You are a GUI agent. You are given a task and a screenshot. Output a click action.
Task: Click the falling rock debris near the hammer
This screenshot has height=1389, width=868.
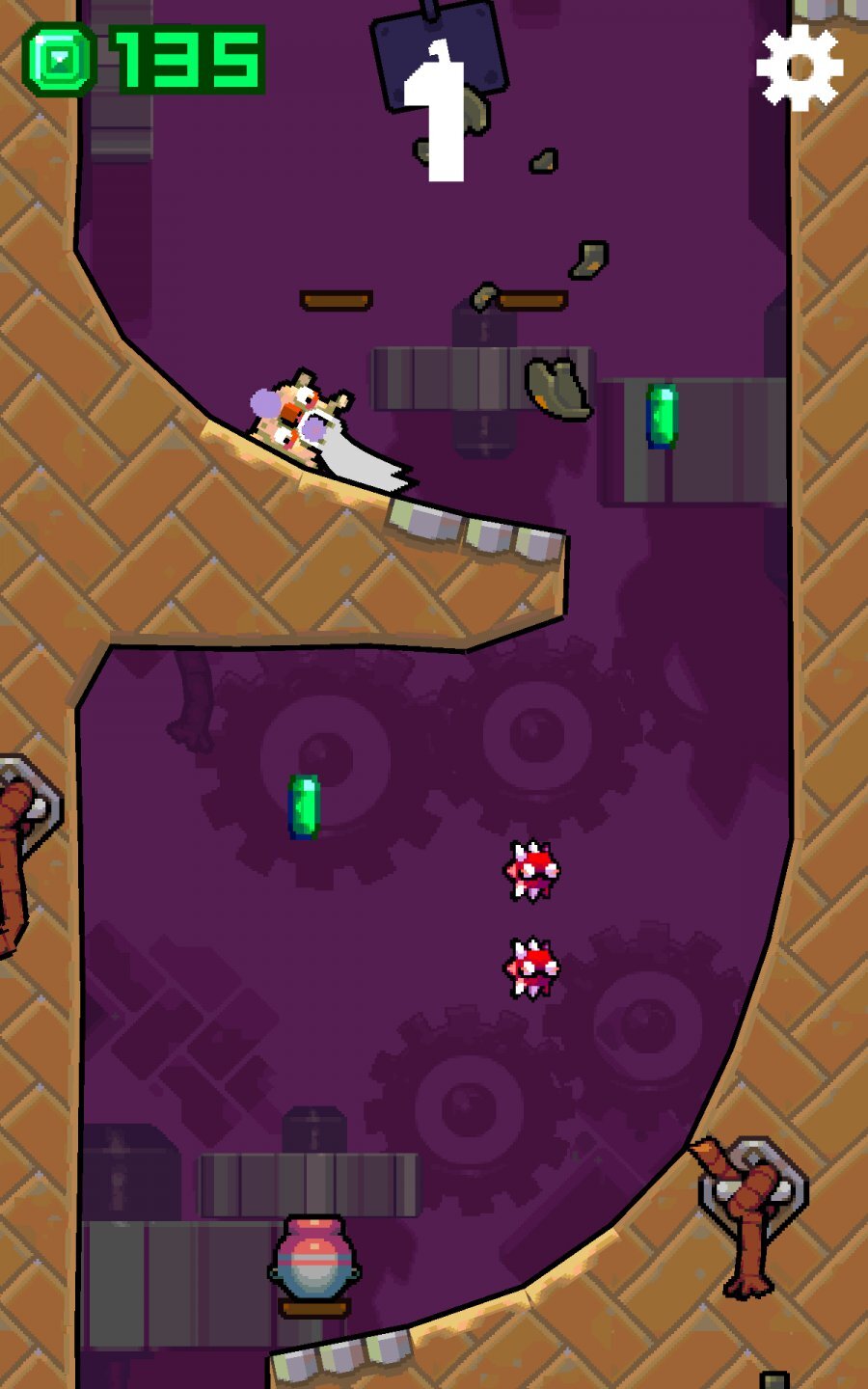pyautogui.click(x=546, y=159)
